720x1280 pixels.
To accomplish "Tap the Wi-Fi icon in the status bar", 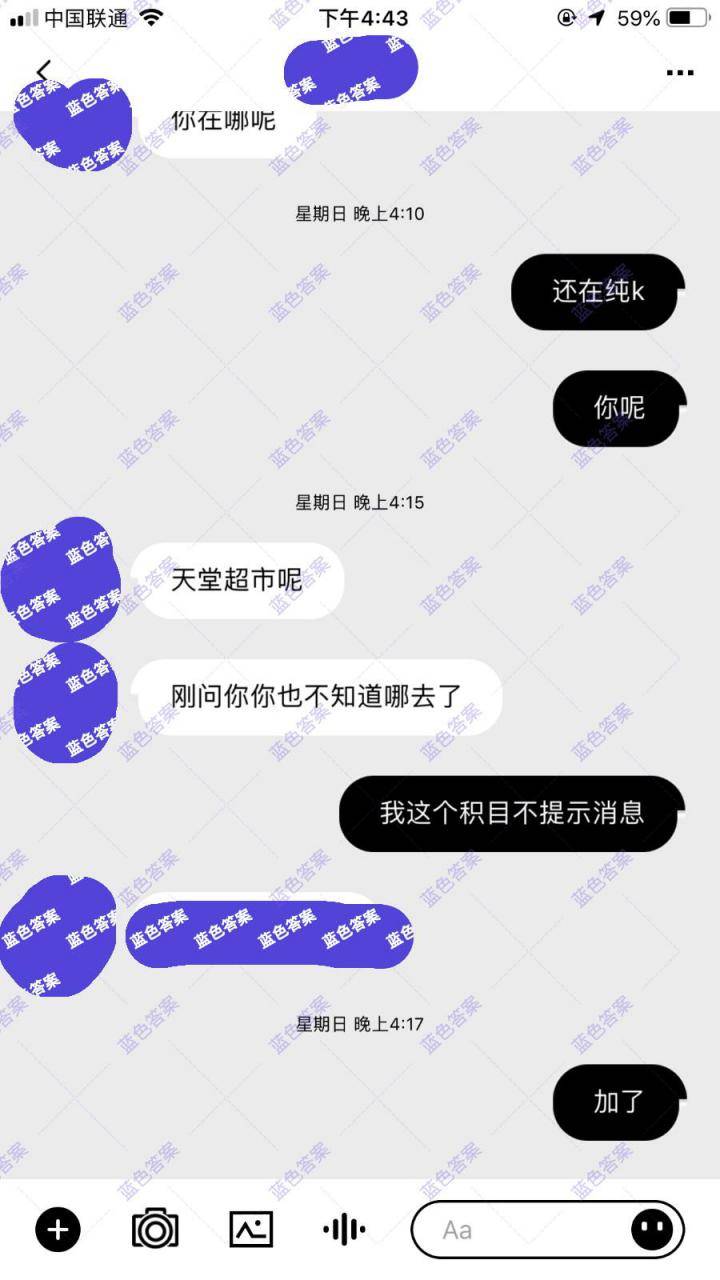I will 152,16.
